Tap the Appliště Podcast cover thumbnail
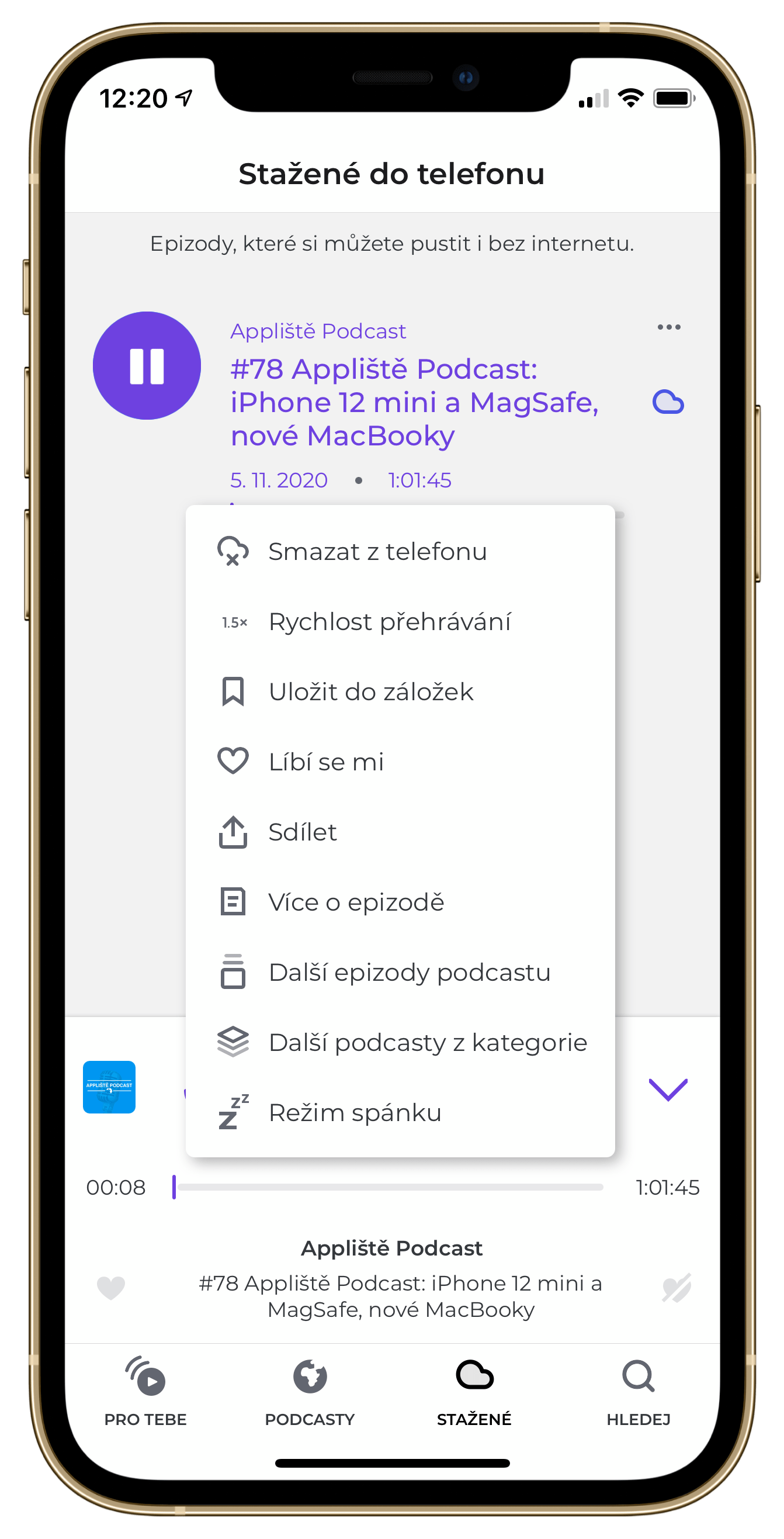The image size is (784, 1539). pyautogui.click(x=109, y=1087)
